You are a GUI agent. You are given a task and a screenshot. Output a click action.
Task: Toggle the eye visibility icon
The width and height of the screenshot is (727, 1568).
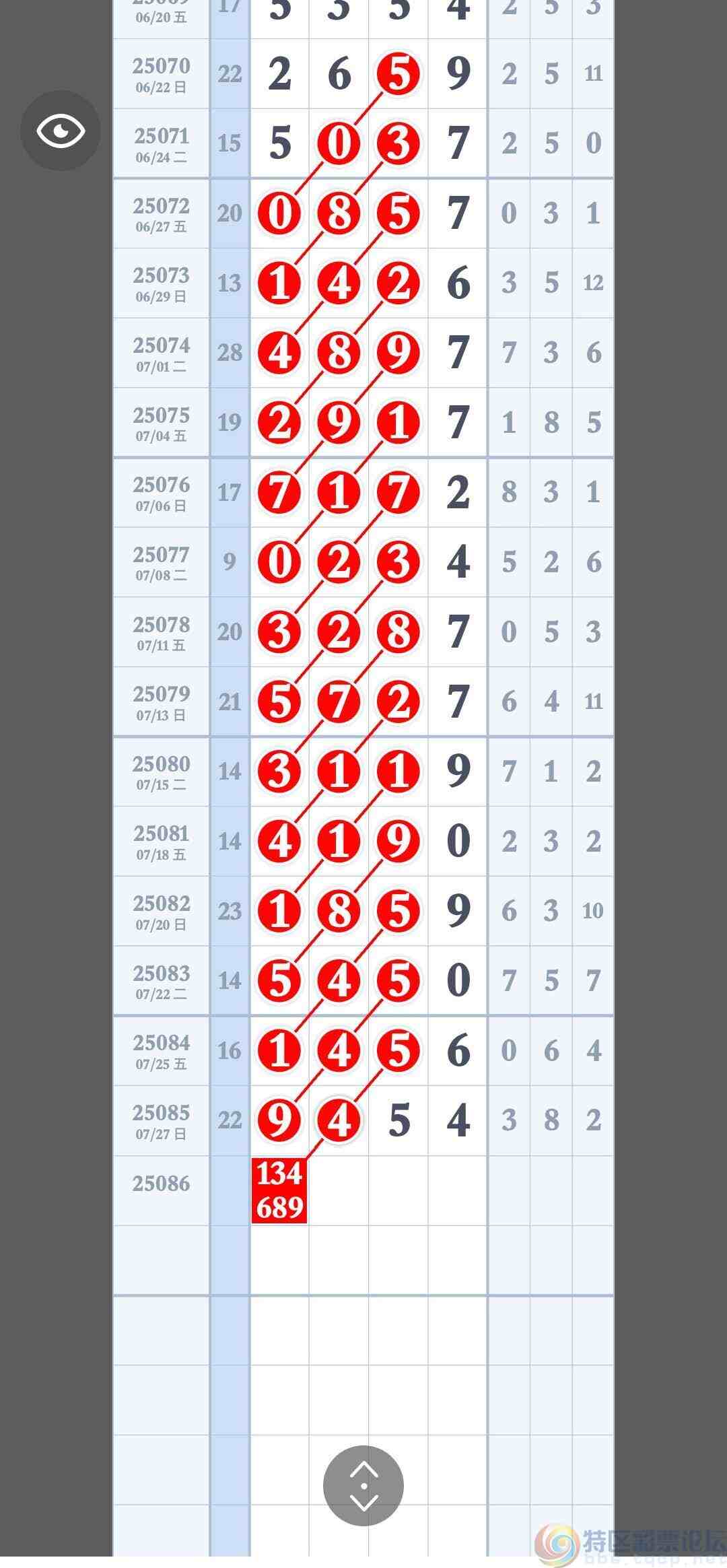[61, 131]
